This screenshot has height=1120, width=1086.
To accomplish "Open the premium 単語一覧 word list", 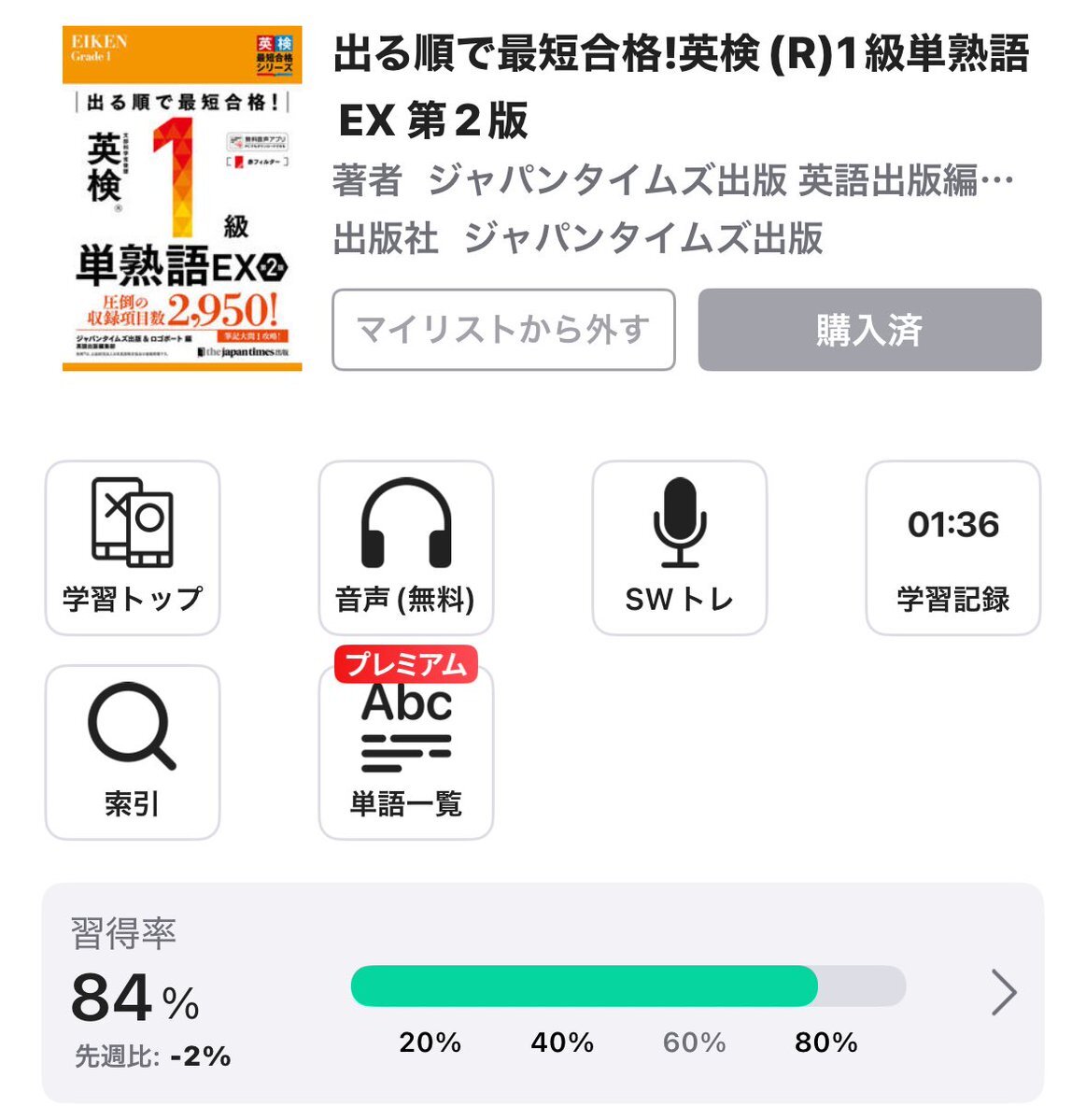I will pos(406,753).
